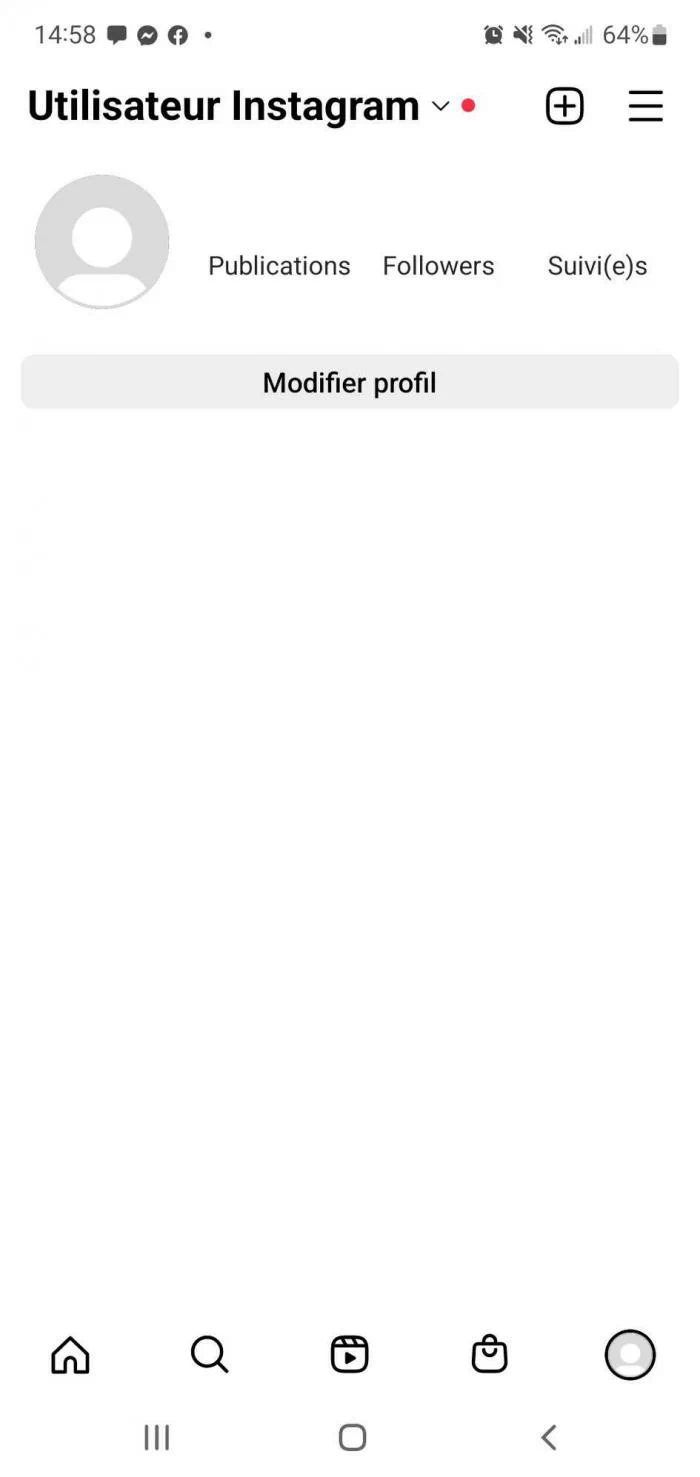Open the hamburger menu

tap(645, 106)
